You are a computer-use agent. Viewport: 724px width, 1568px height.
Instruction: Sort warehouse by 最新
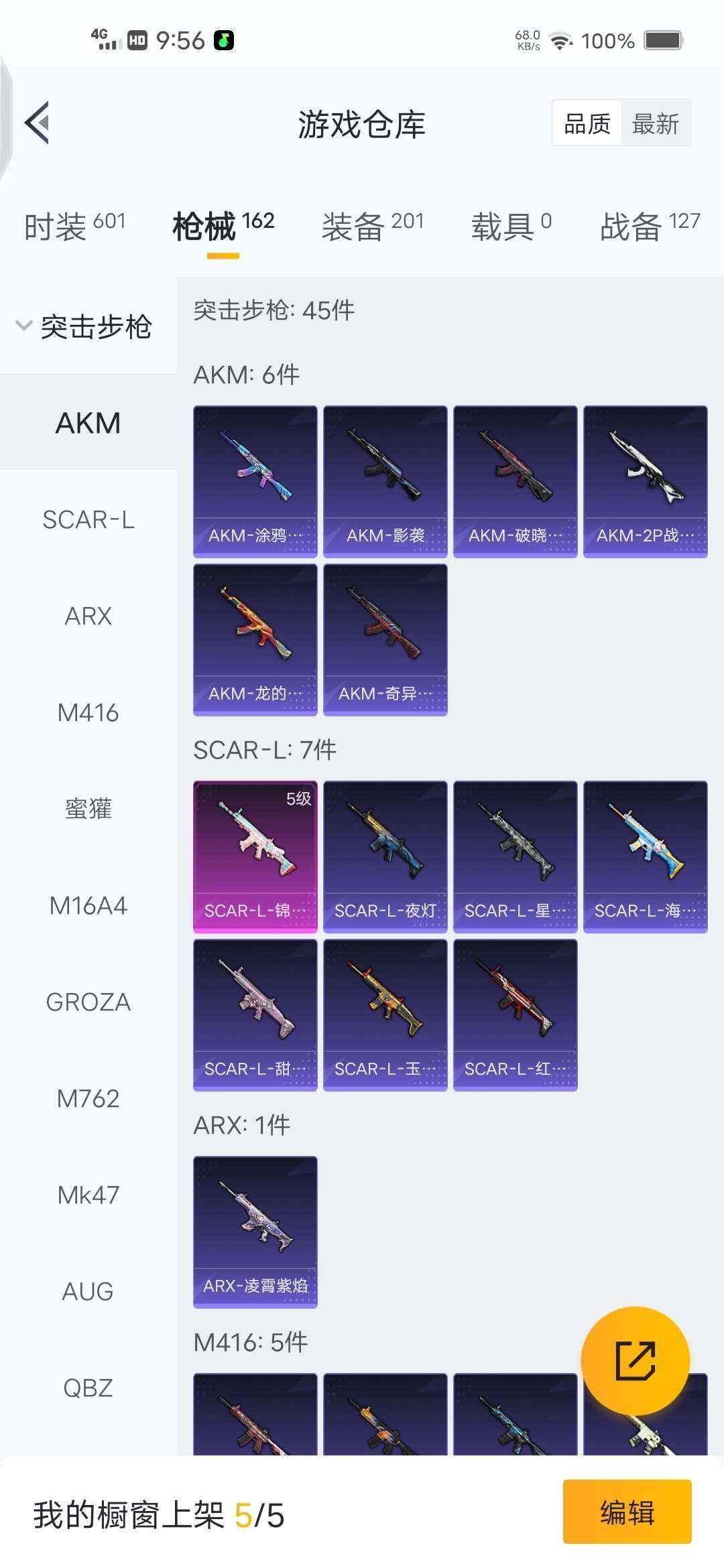click(655, 124)
